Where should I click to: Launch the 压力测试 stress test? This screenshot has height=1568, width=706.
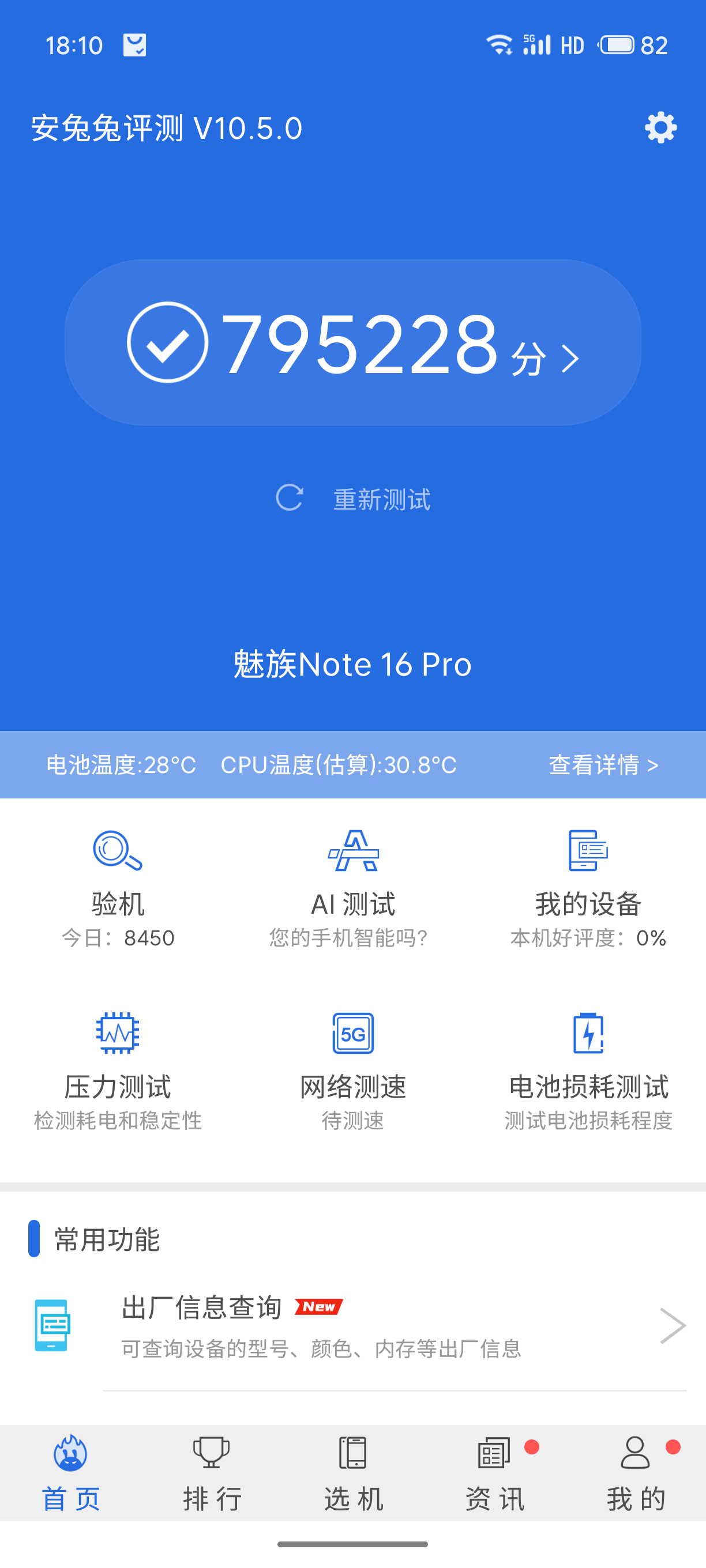point(118,1071)
